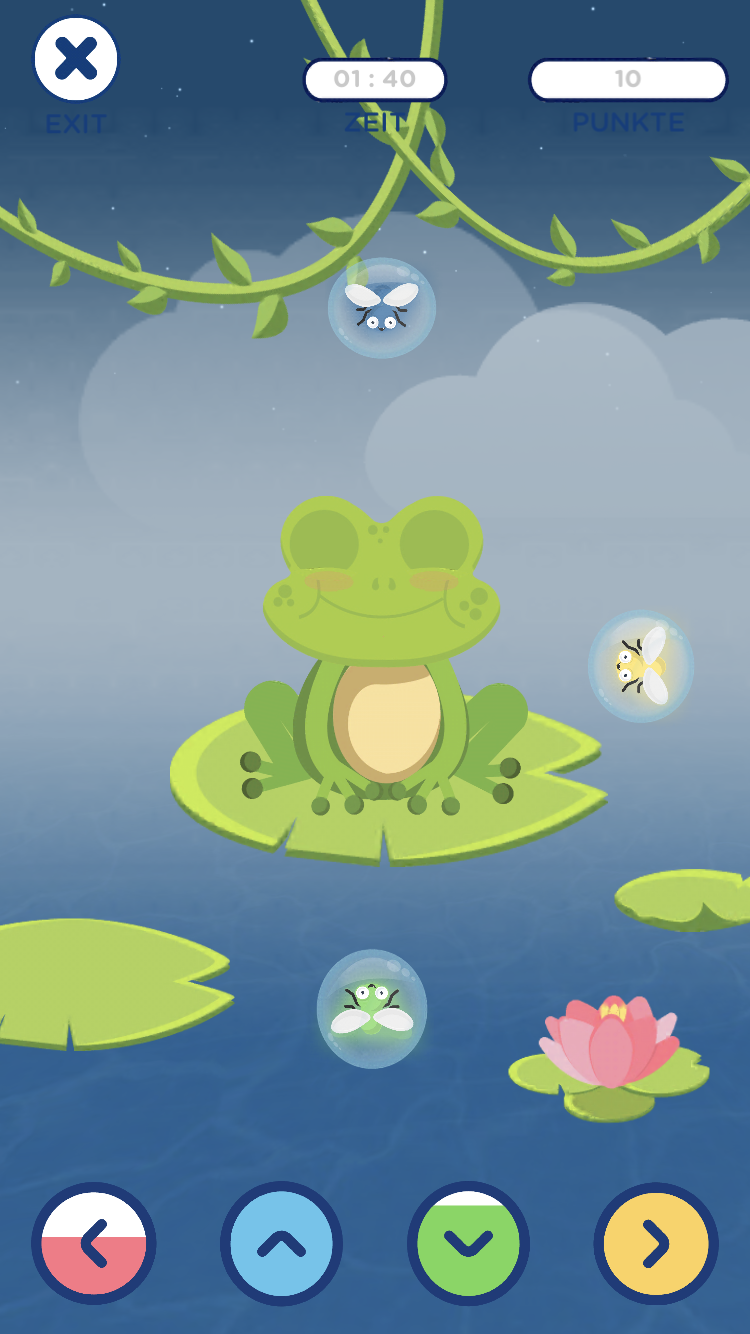The height and width of the screenshot is (1334, 750).
Task: Exit the frog game
Action: click(x=76, y=60)
